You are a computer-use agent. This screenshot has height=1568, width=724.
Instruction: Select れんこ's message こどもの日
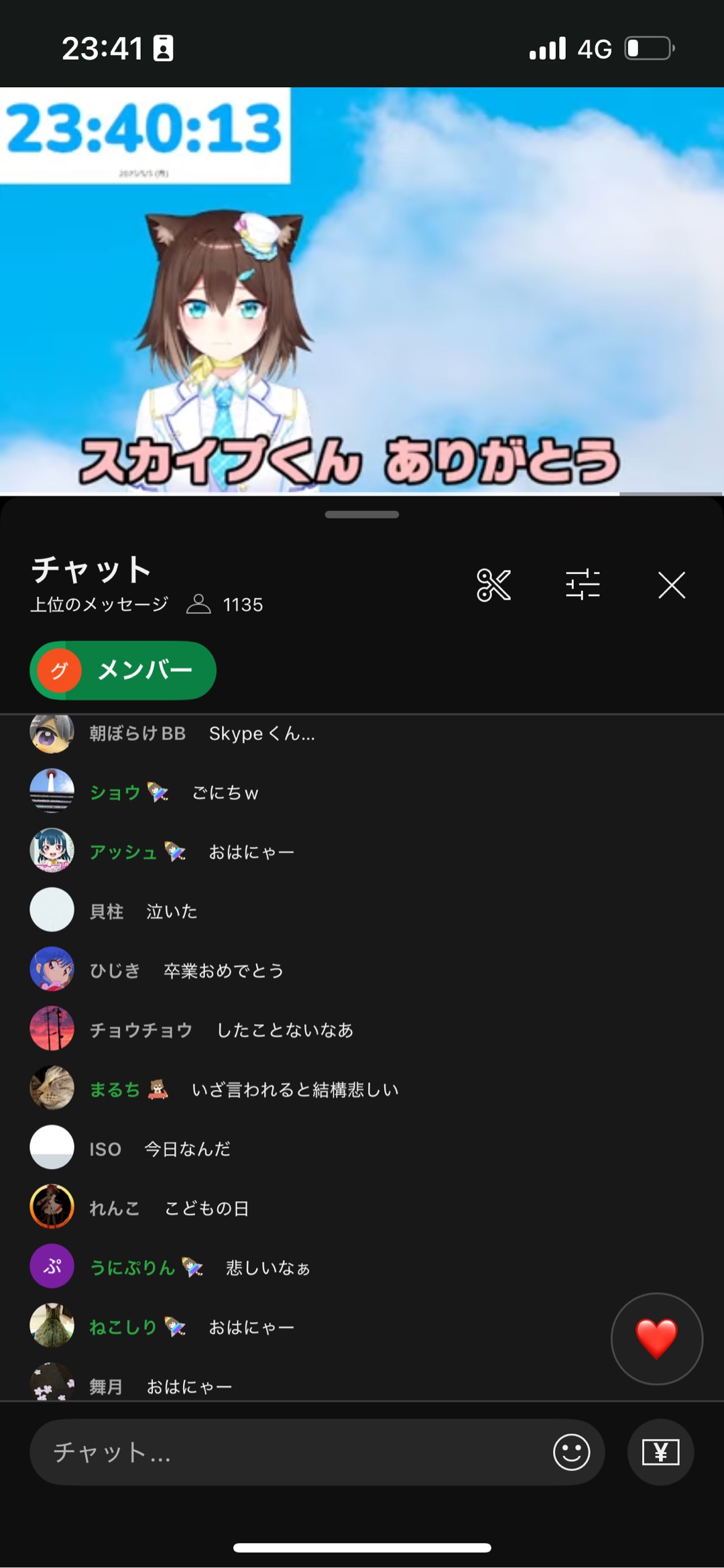[x=206, y=1209]
